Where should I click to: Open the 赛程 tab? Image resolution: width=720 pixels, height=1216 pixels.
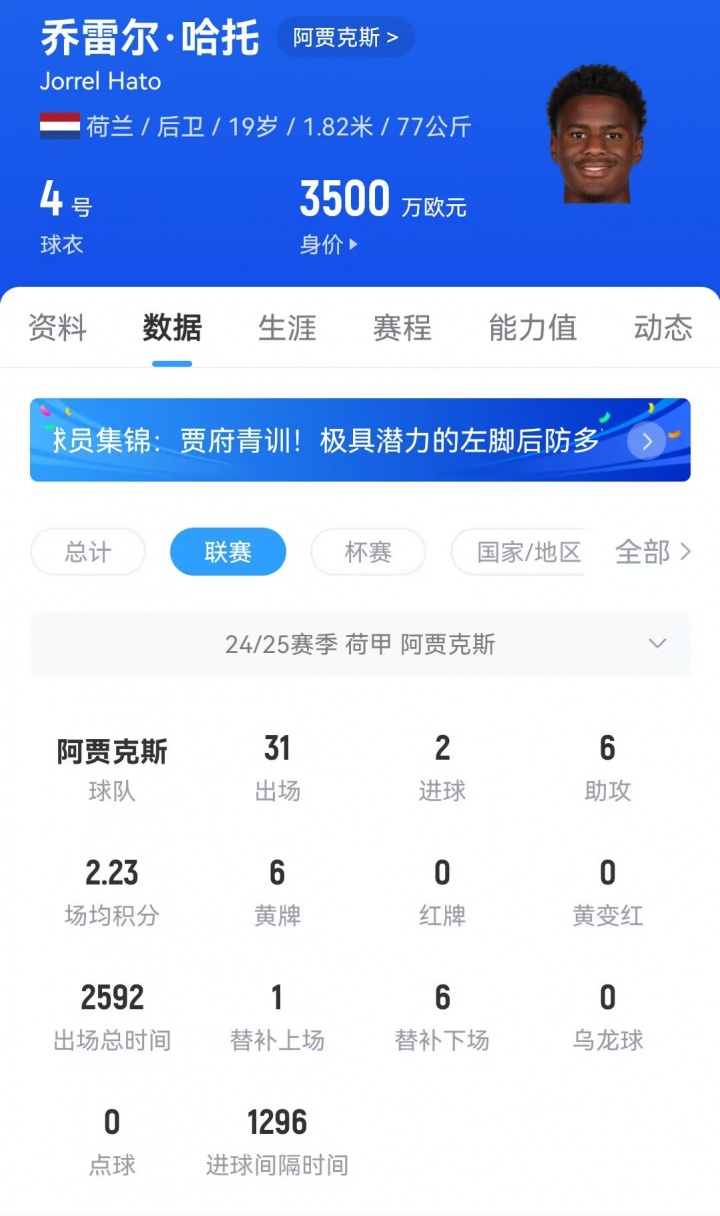click(402, 328)
